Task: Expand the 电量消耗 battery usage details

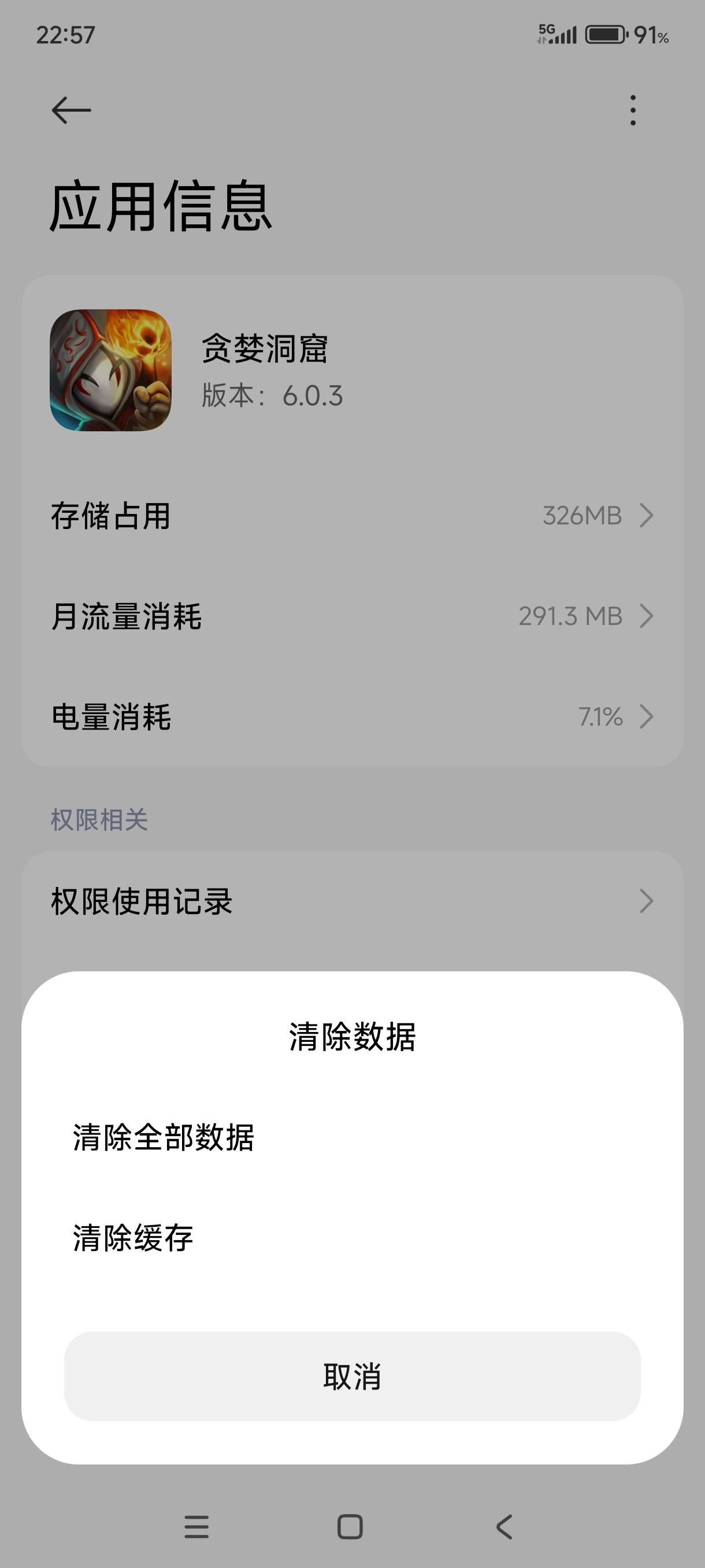Action: [x=351, y=717]
